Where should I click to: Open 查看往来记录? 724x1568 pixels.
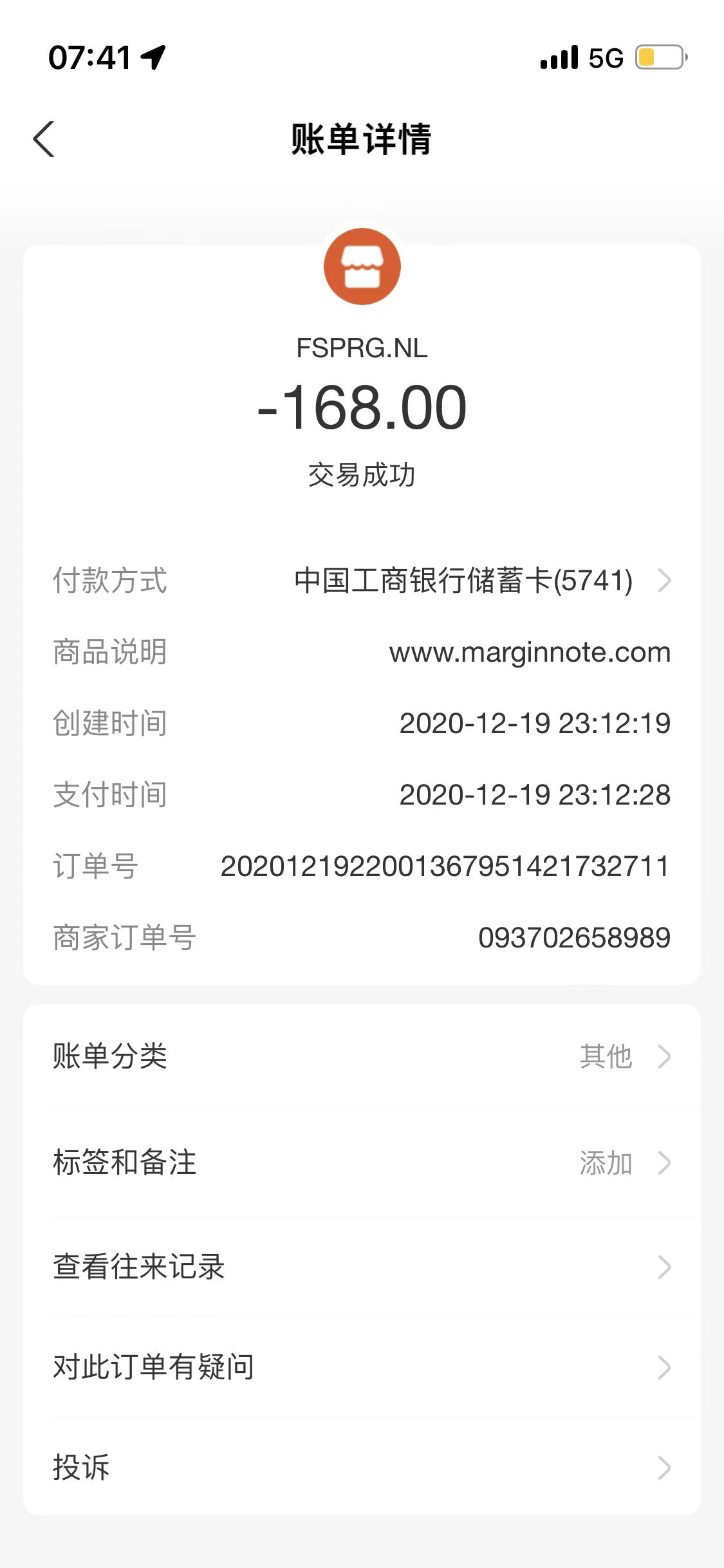362,1267
